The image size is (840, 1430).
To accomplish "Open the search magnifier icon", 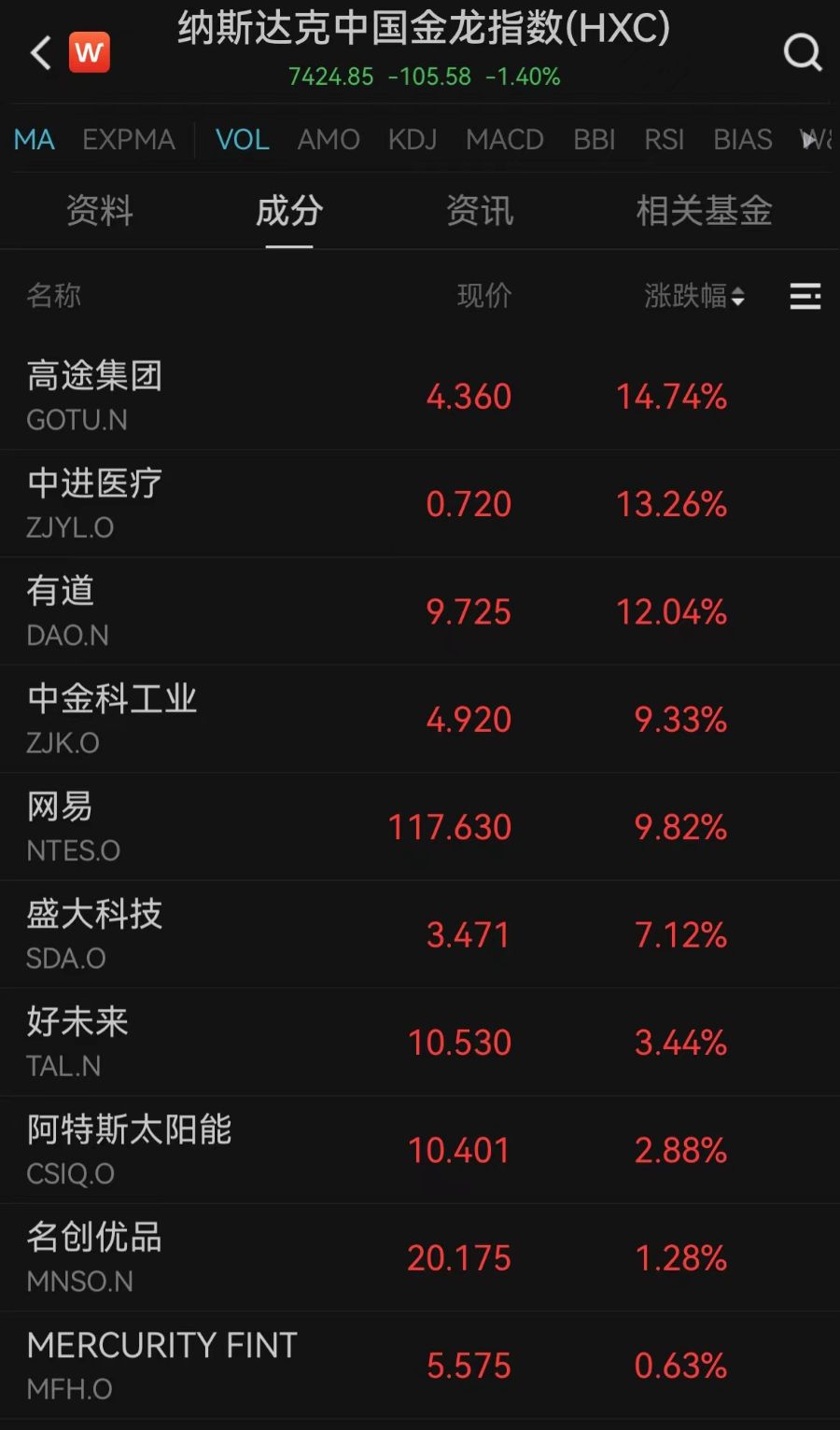I will coord(802,53).
